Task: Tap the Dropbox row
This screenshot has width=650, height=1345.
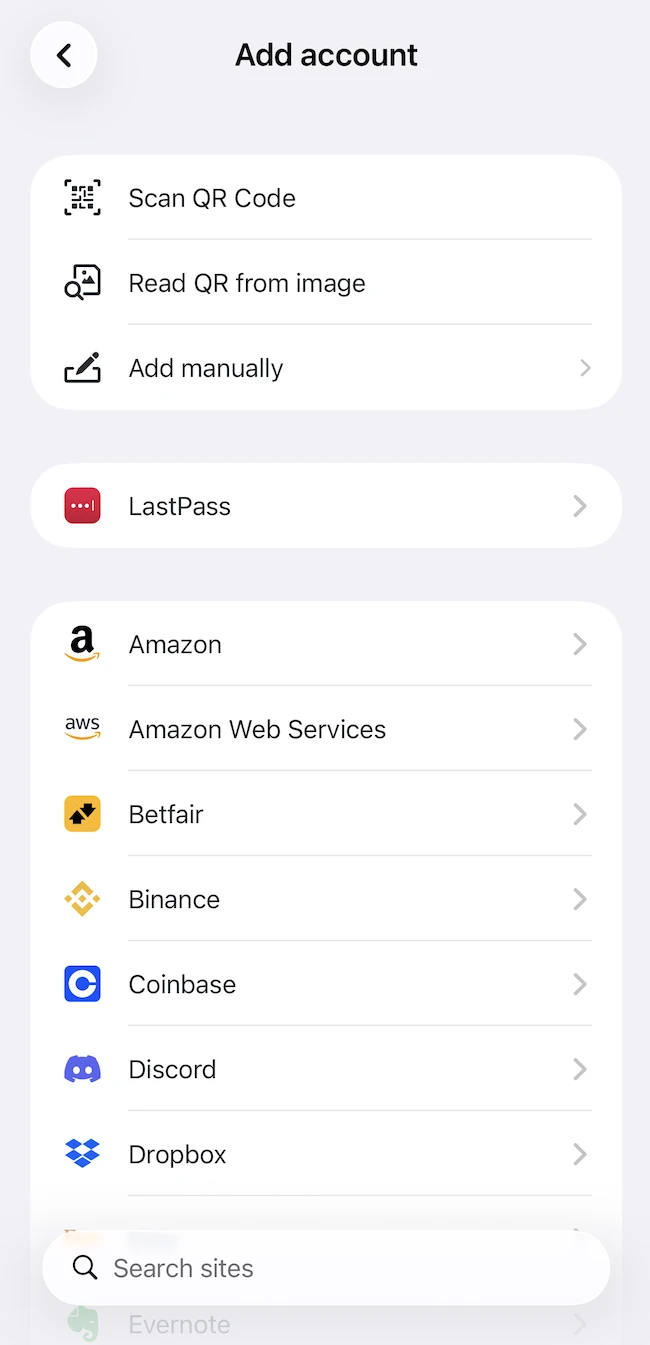Action: point(326,1154)
